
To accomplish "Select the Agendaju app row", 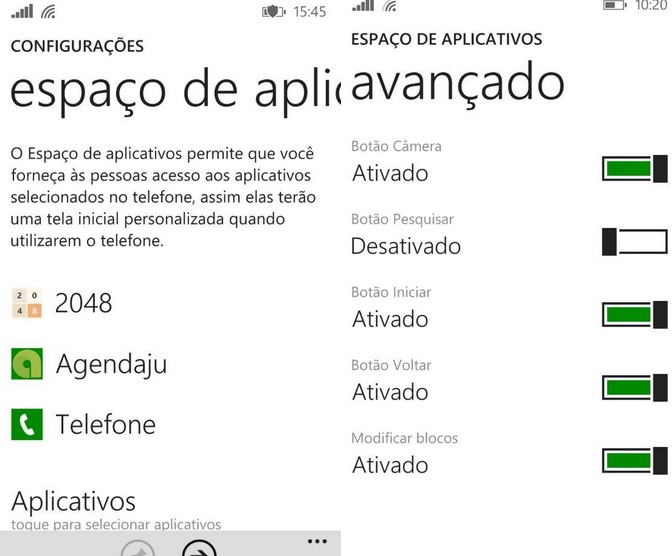I will tap(110, 364).
